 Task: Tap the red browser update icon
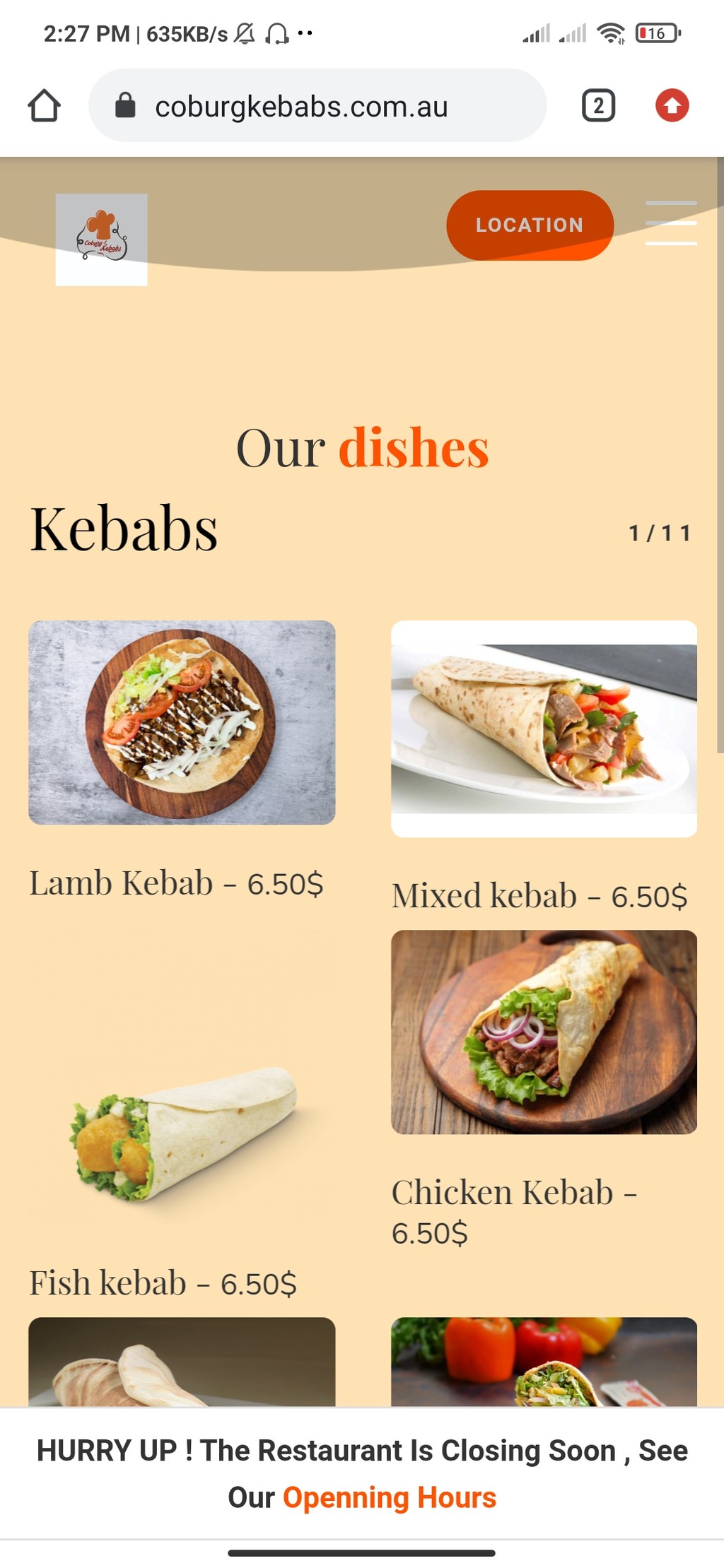[x=672, y=106]
